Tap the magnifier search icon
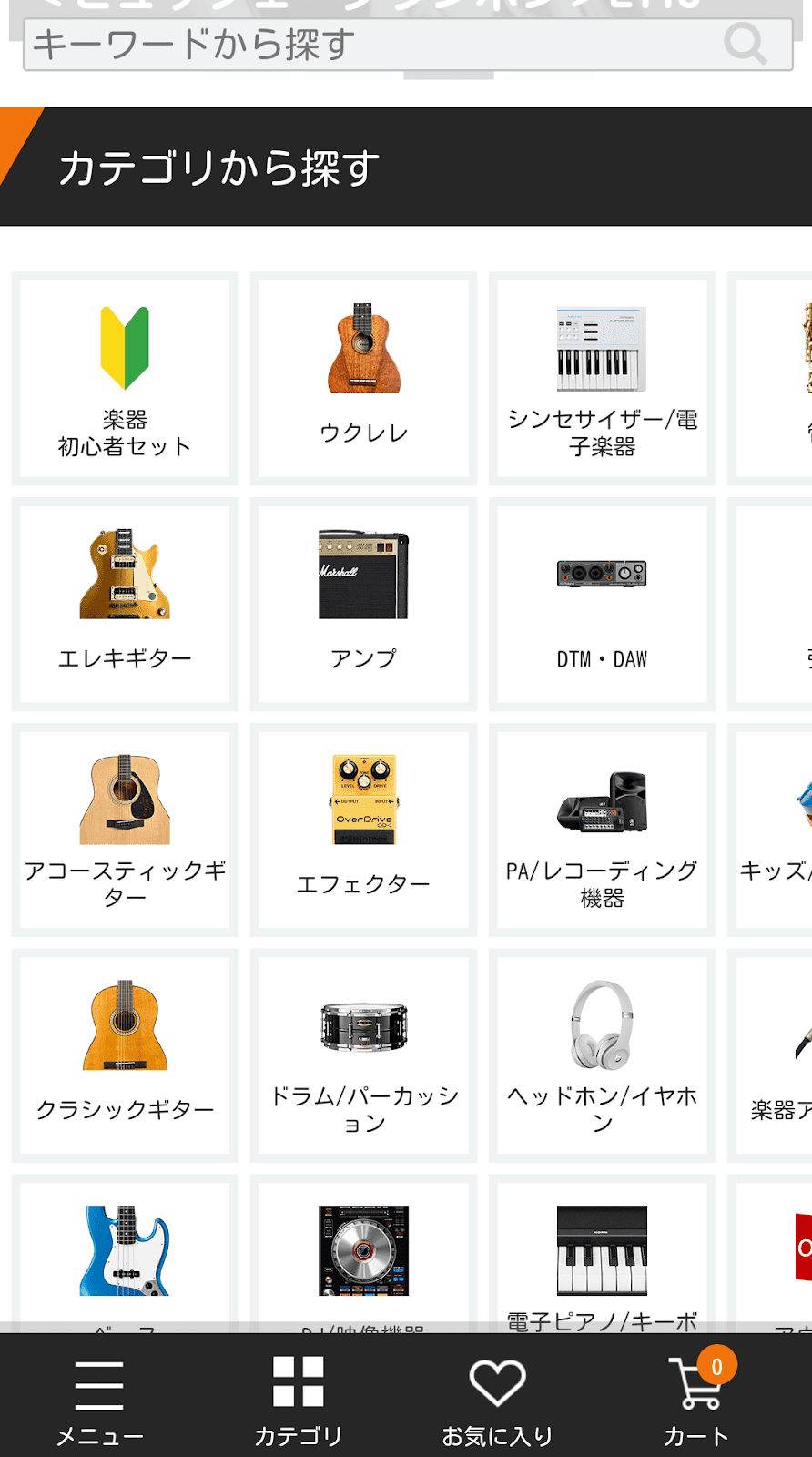Screen dimensions: 812x1457 coord(746,43)
